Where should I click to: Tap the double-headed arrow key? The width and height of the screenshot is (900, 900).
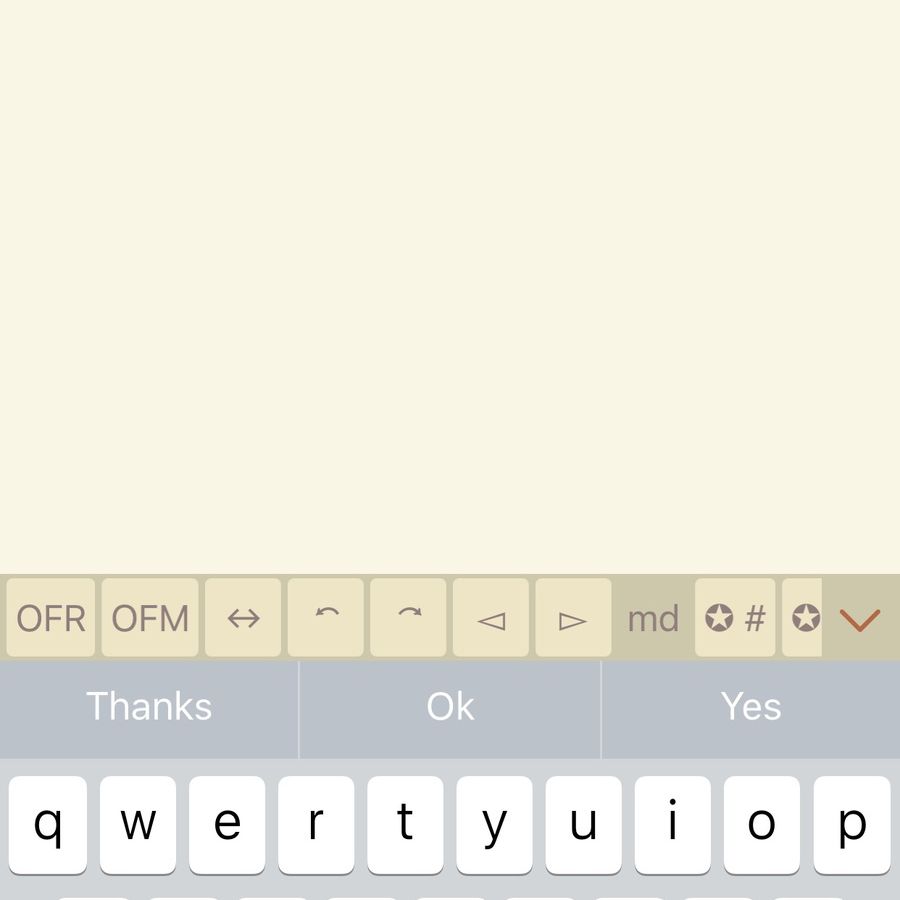(243, 618)
